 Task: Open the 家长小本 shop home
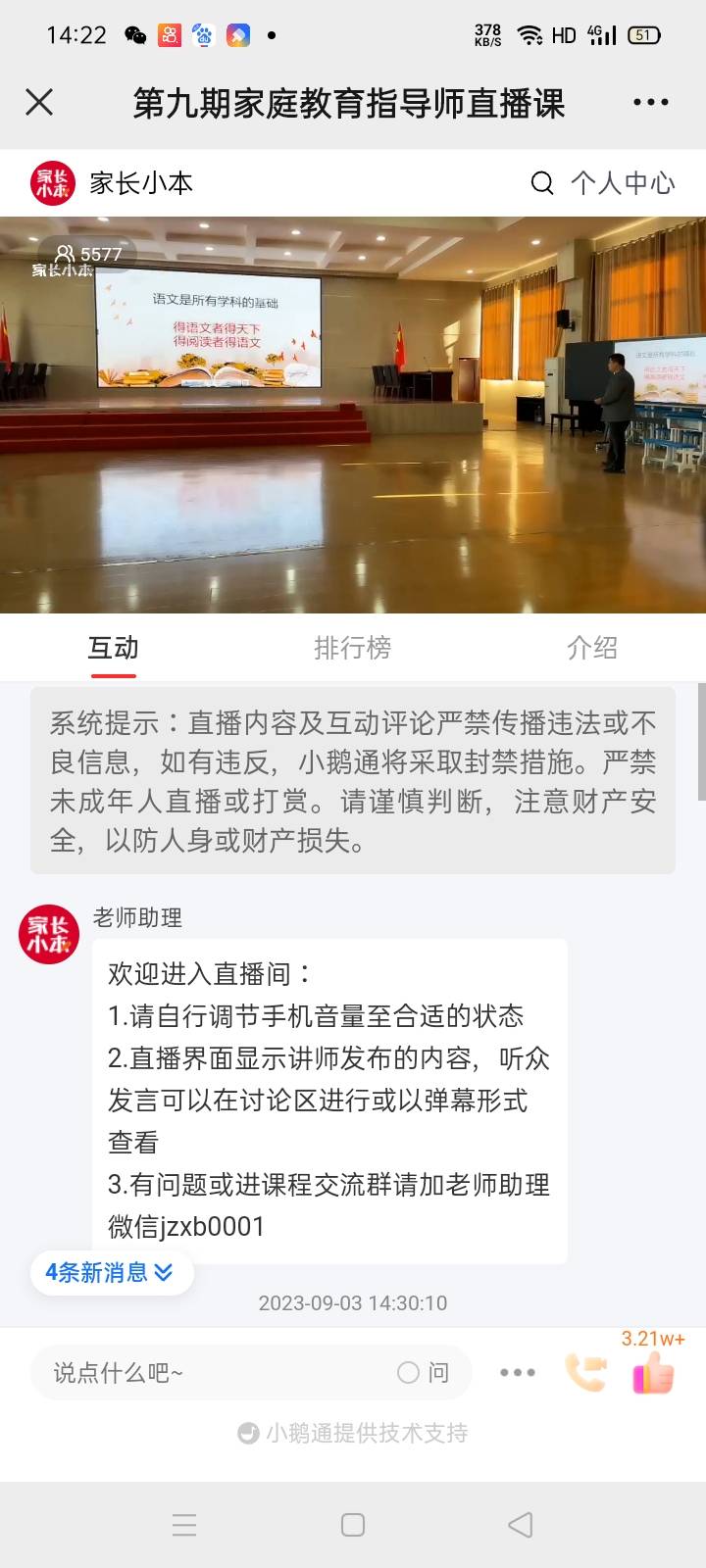[x=113, y=183]
